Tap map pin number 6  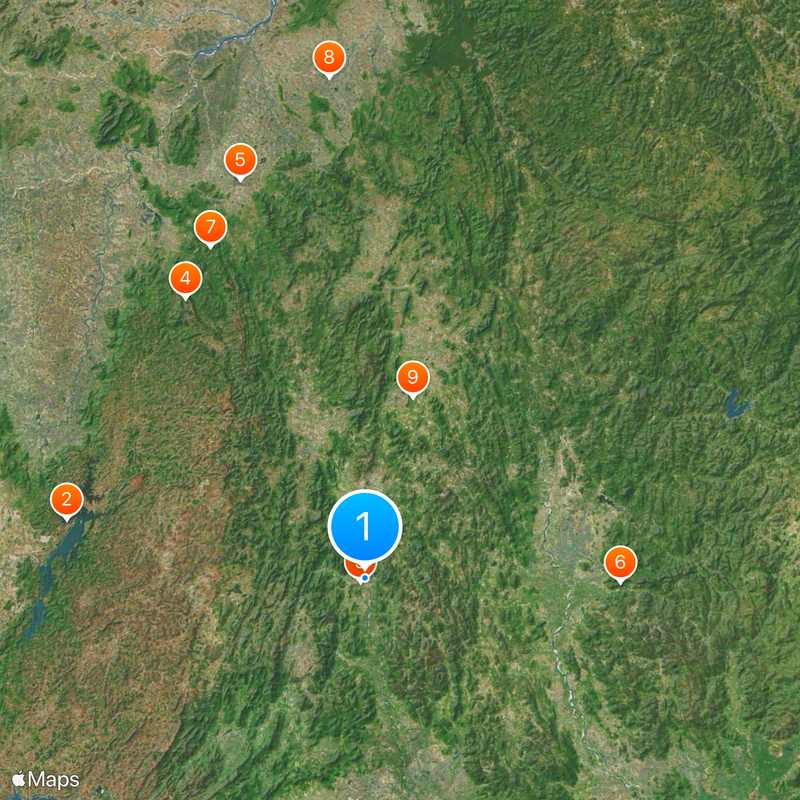point(620,562)
